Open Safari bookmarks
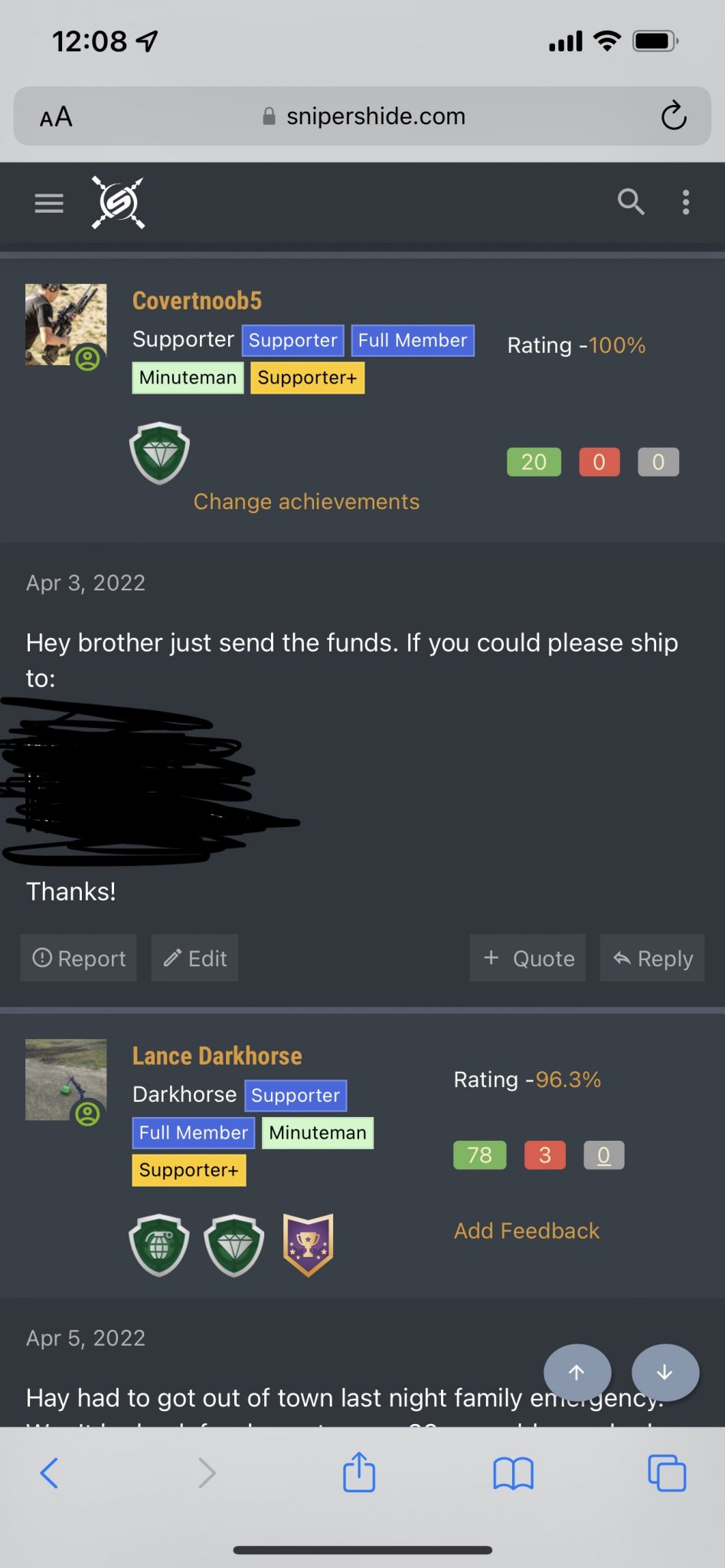The image size is (725, 1568). coord(513,1472)
